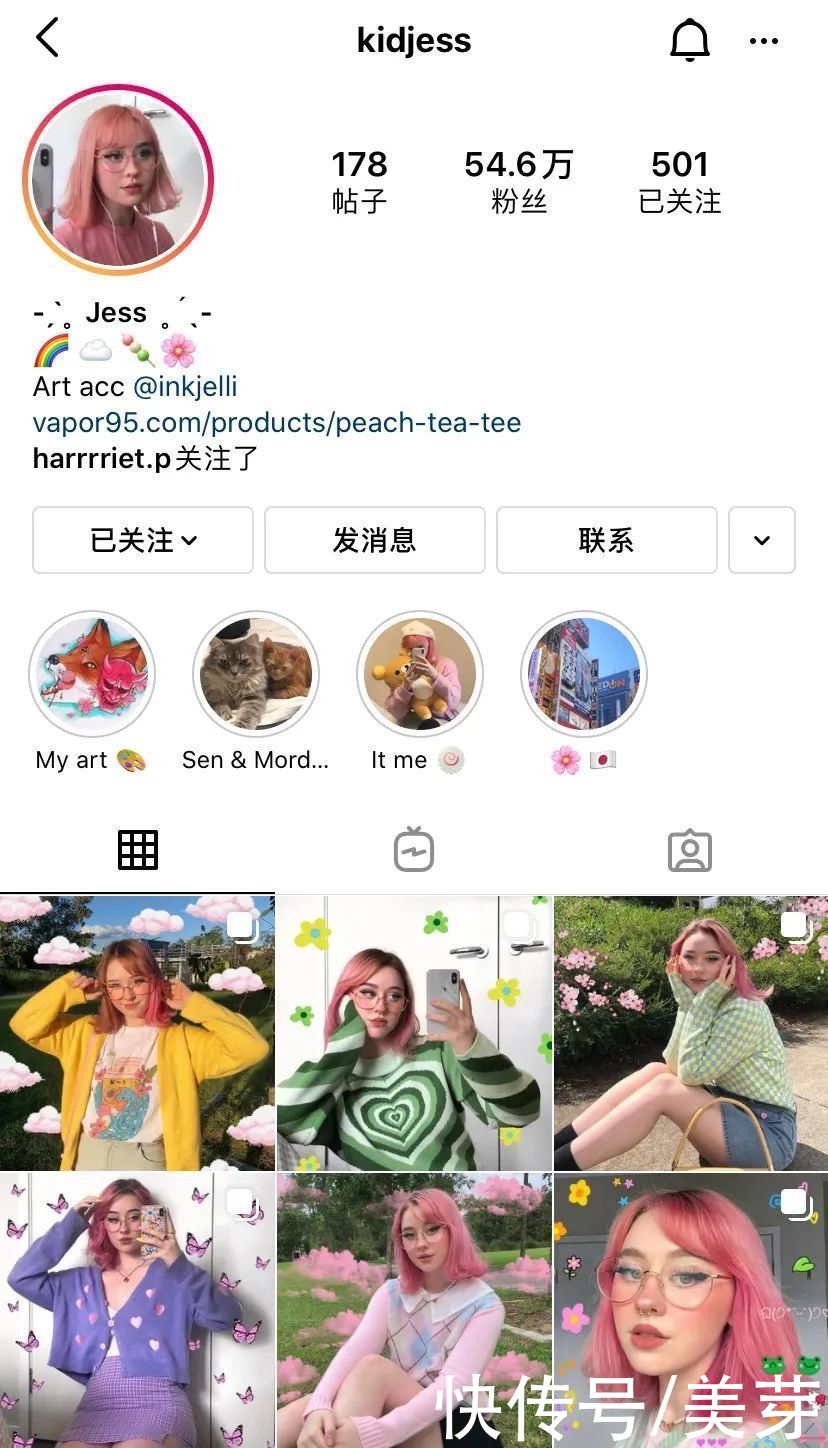Open the 54.6万 粉丝 followers list
Screen dimensions: 828x1448
[518, 181]
